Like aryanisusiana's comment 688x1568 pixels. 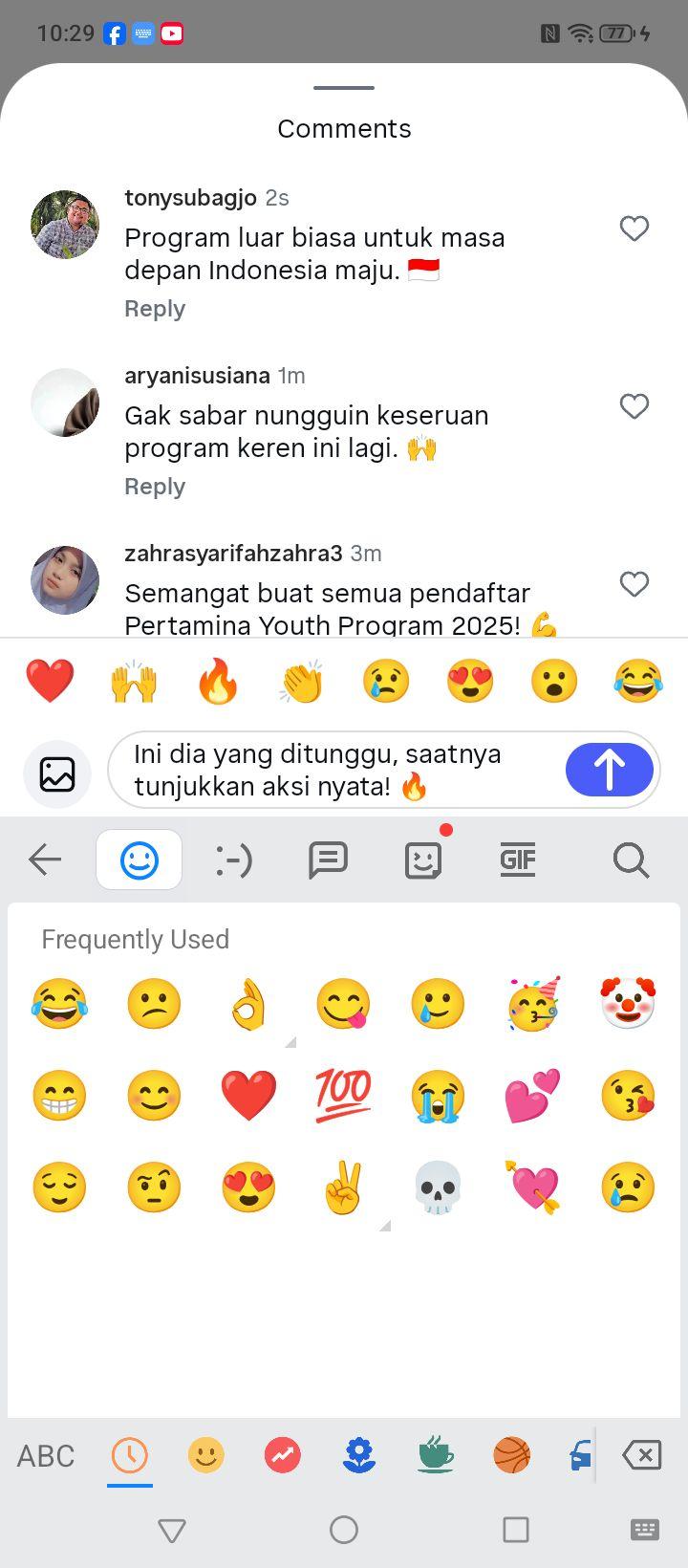[634, 406]
